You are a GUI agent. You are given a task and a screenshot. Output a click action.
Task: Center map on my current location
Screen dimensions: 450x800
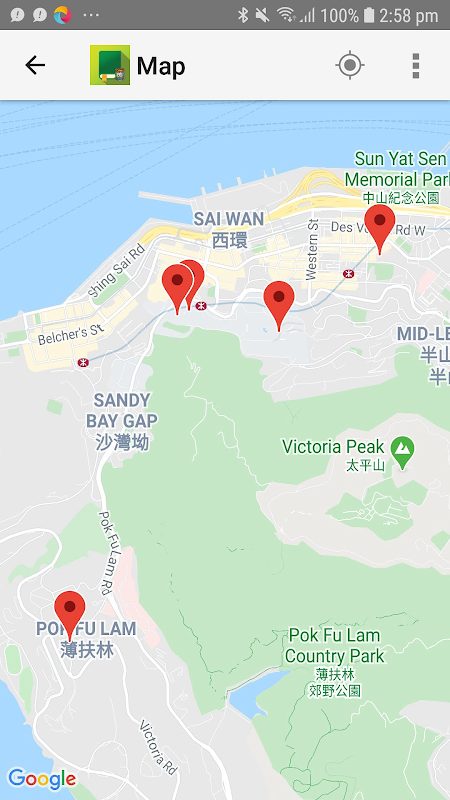point(350,65)
